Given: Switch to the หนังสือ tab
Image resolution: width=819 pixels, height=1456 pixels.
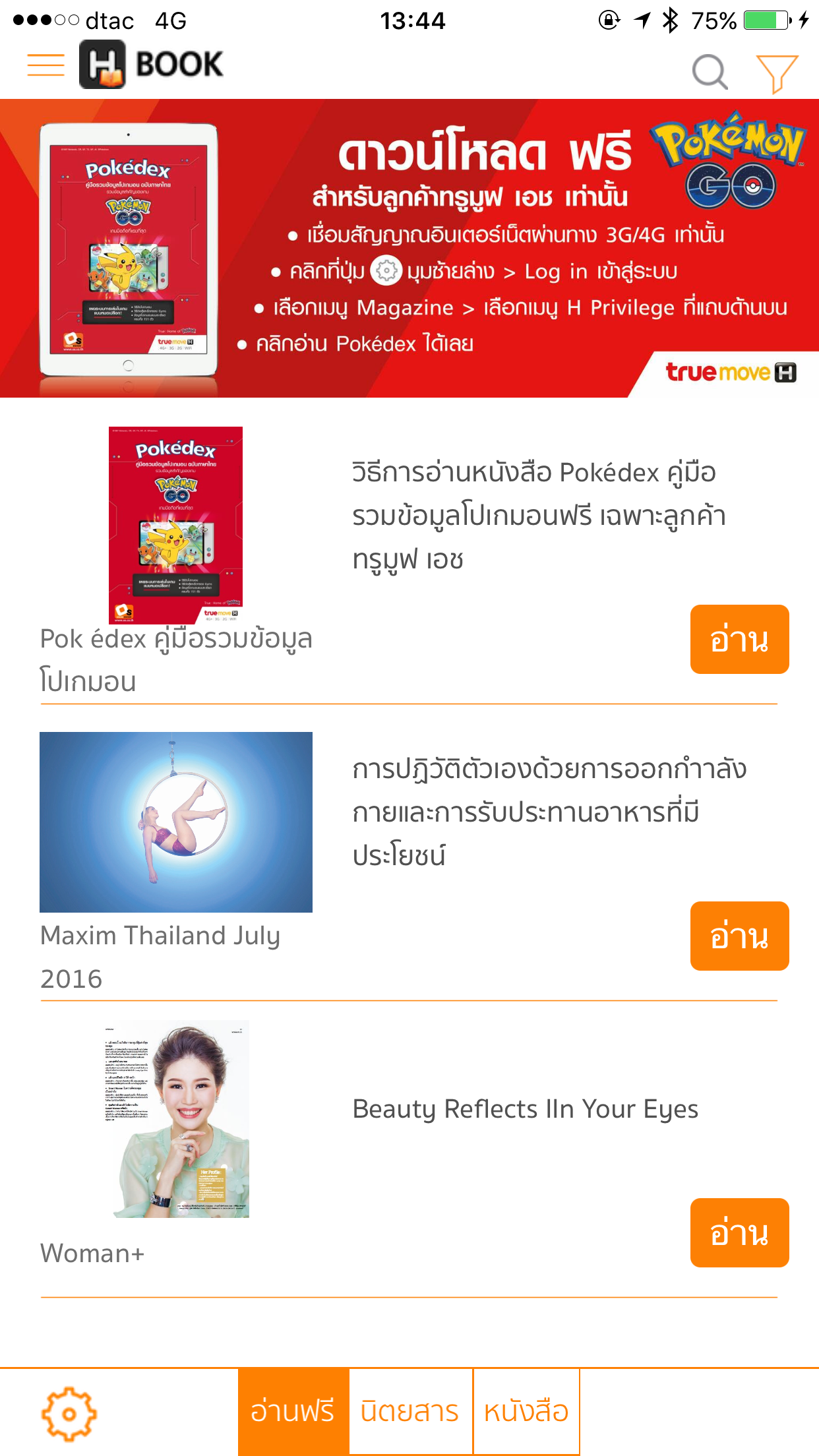Looking at the screenshot, I should pyautogui.click(x=526, y=1412).
